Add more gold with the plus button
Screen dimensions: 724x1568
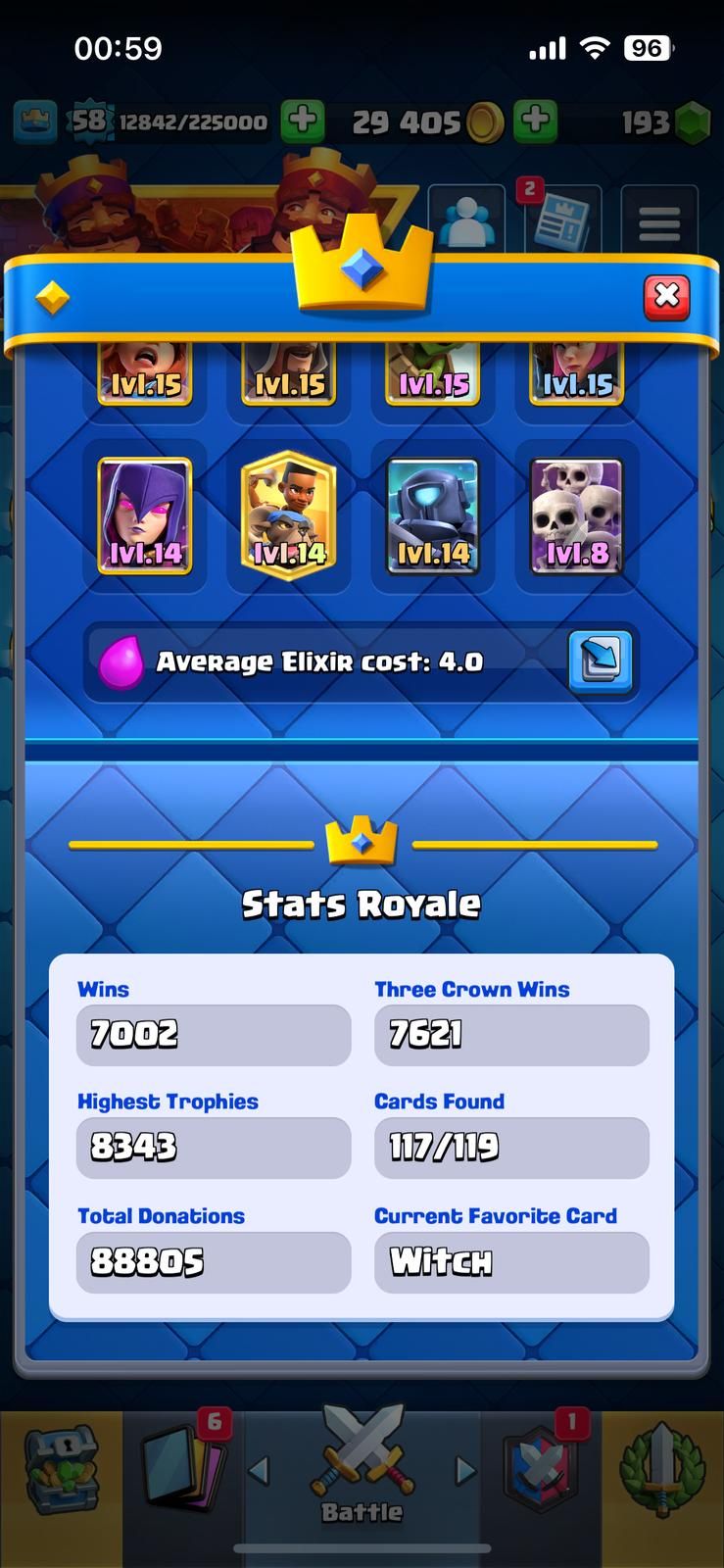point(535,122)
